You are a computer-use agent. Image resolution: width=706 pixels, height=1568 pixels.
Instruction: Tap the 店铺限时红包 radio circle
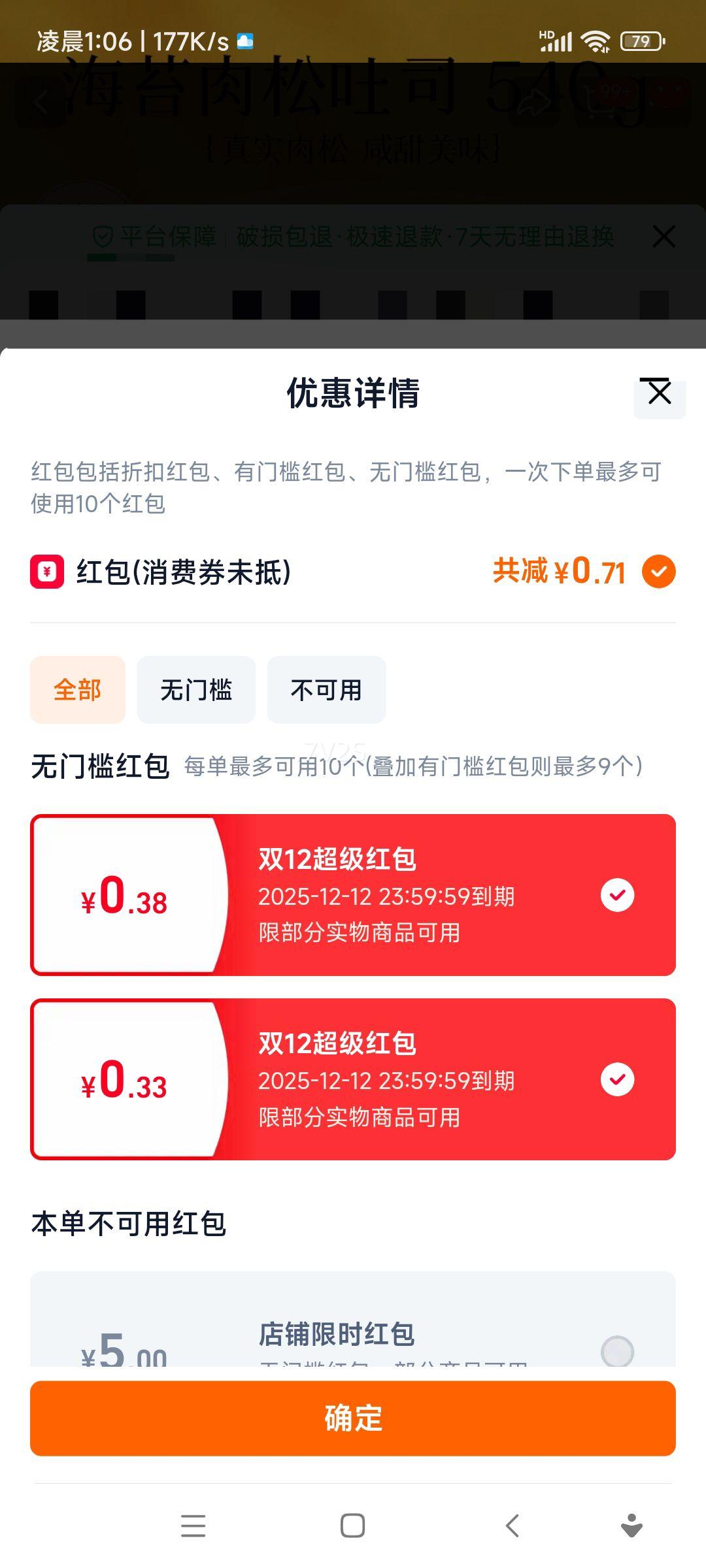tap(617, 1351)
